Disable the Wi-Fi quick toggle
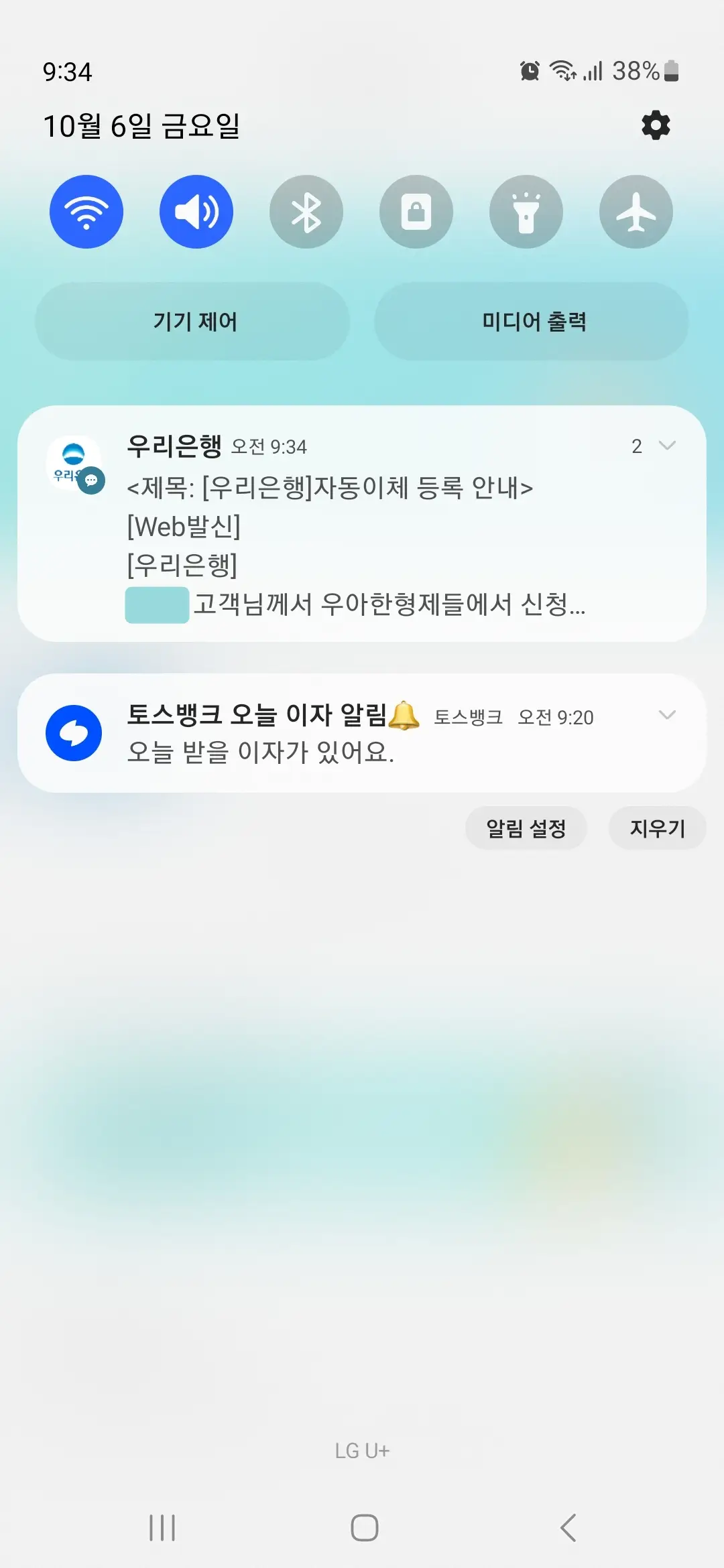Viewport: 724px width, 1568px height. point(86,211)
